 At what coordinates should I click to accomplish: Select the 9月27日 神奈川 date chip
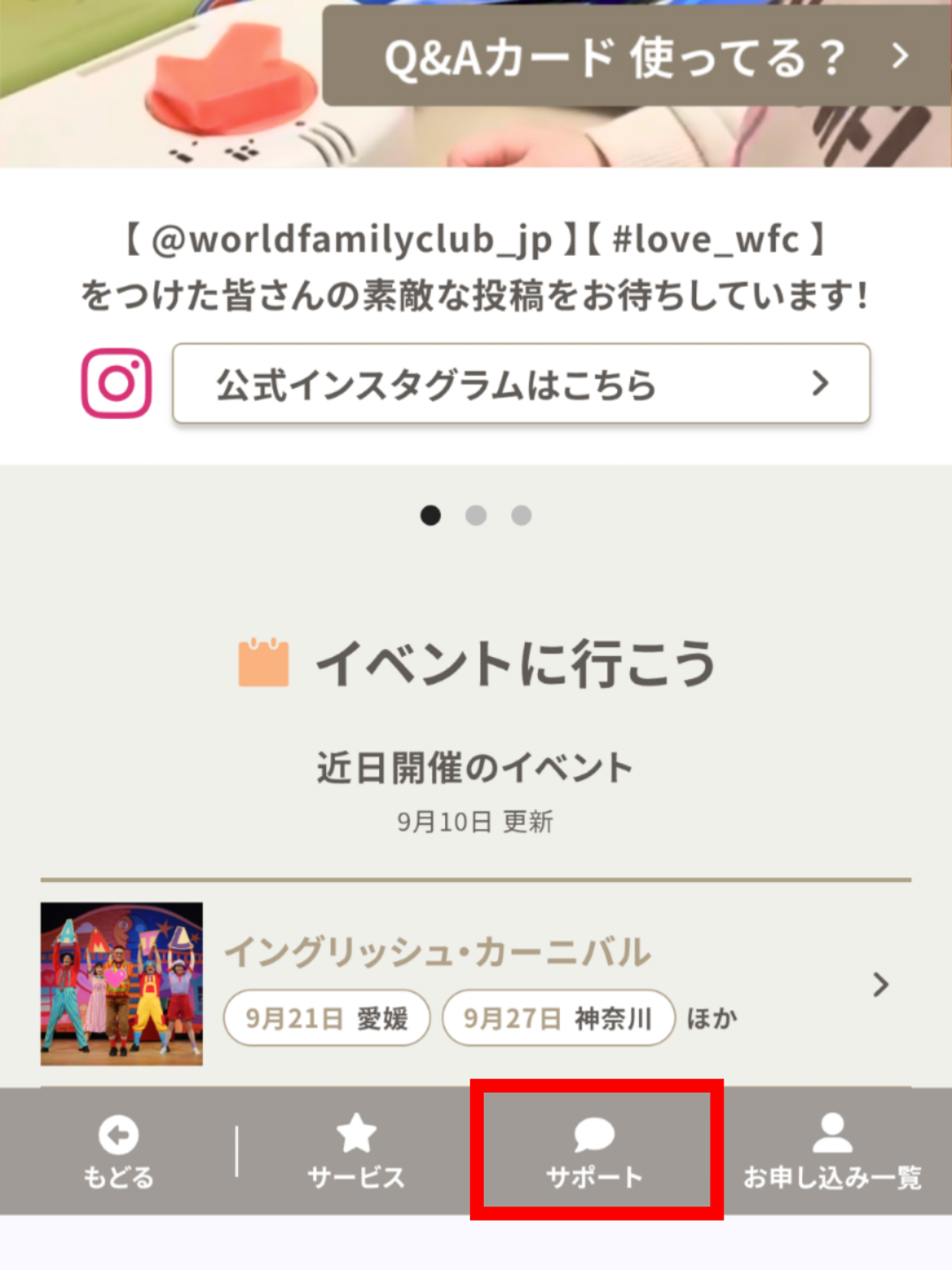[558, 1019]
